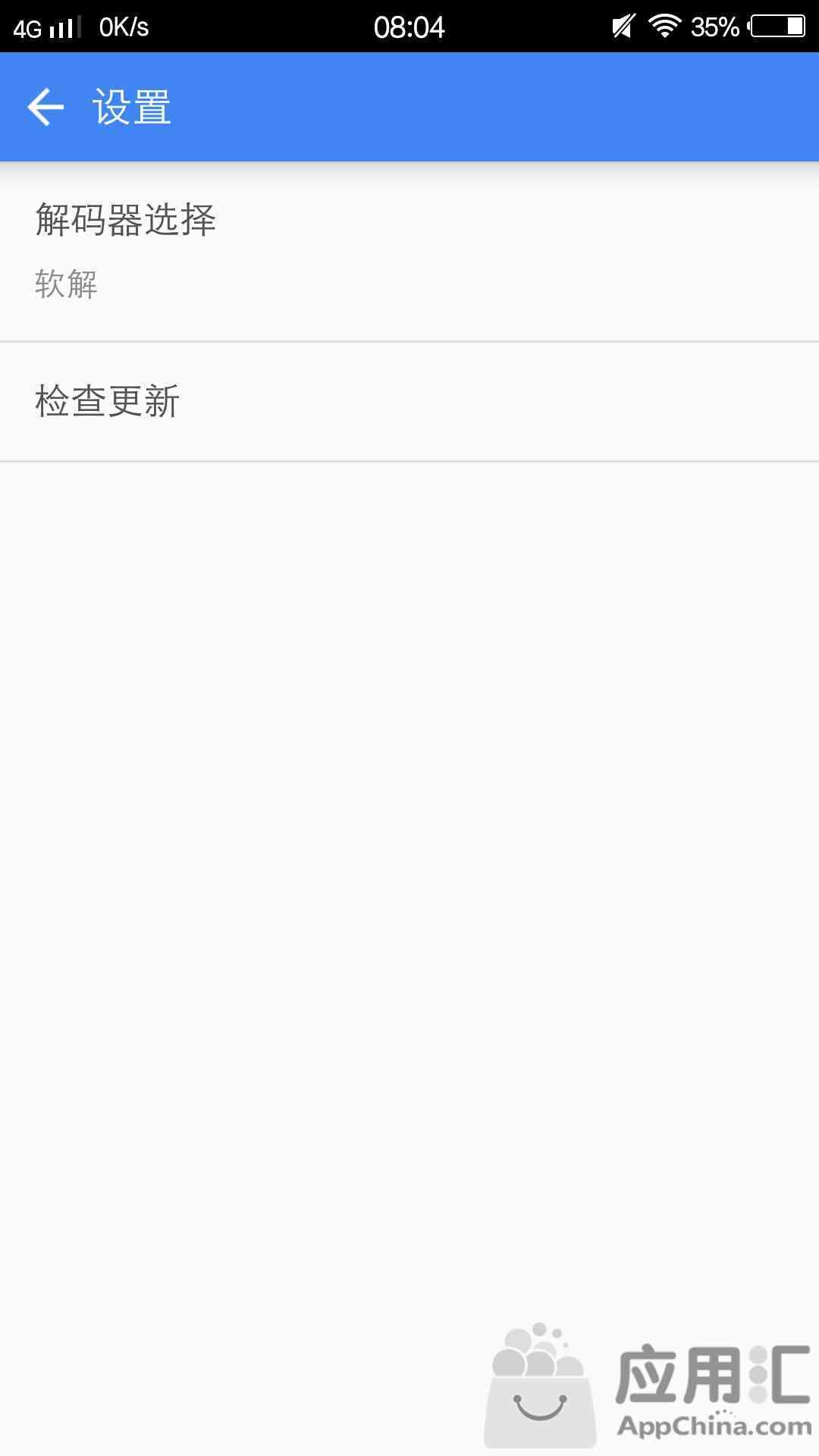Tap 检查更新 to check for updates
Image resolution: width=819 pixels, height=1456 pixels.
(409, 401)
